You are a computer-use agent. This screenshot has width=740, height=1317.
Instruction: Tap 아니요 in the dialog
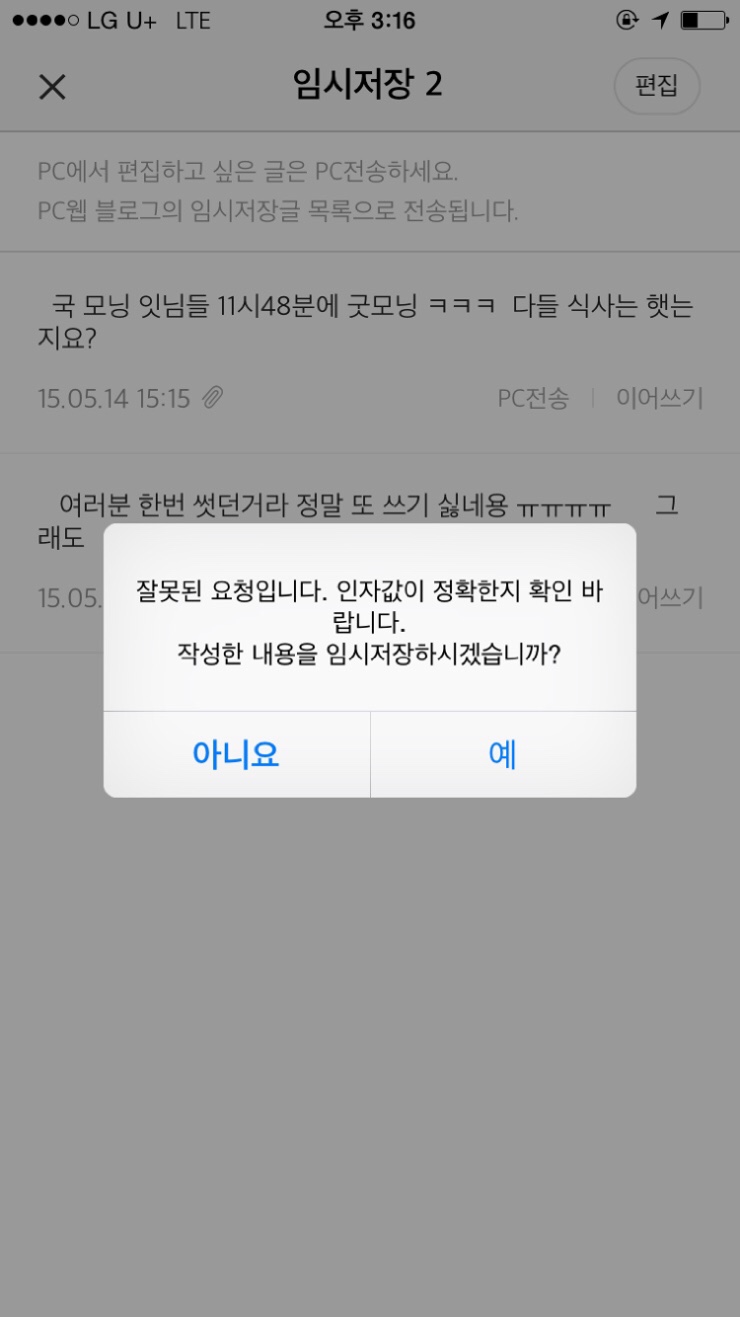(236, 755)
